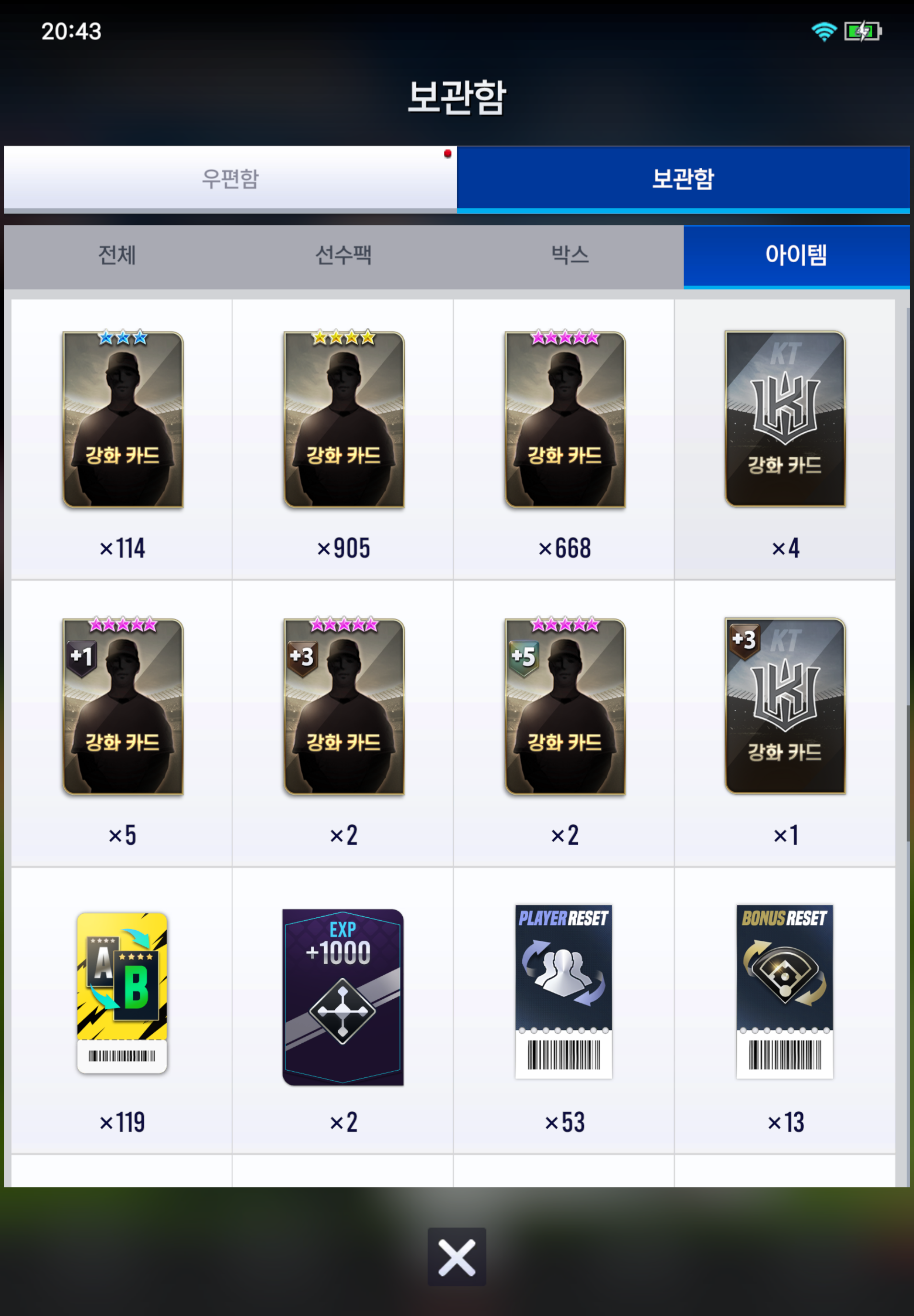The height and width of the screenshot is (1316, 914).
Task: Show the 전체 category
Action: [x=117, y=255]
